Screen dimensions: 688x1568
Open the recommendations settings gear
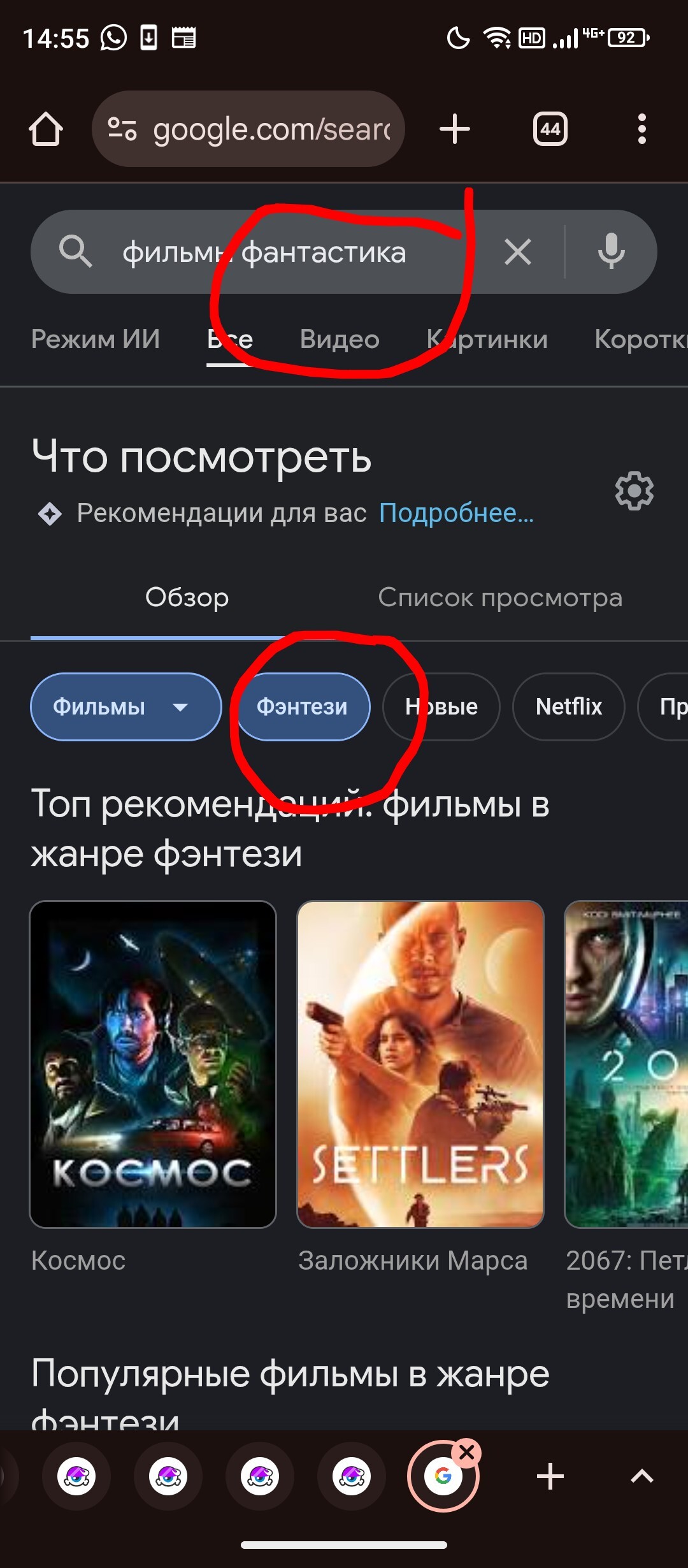click(x=634, y=491)
